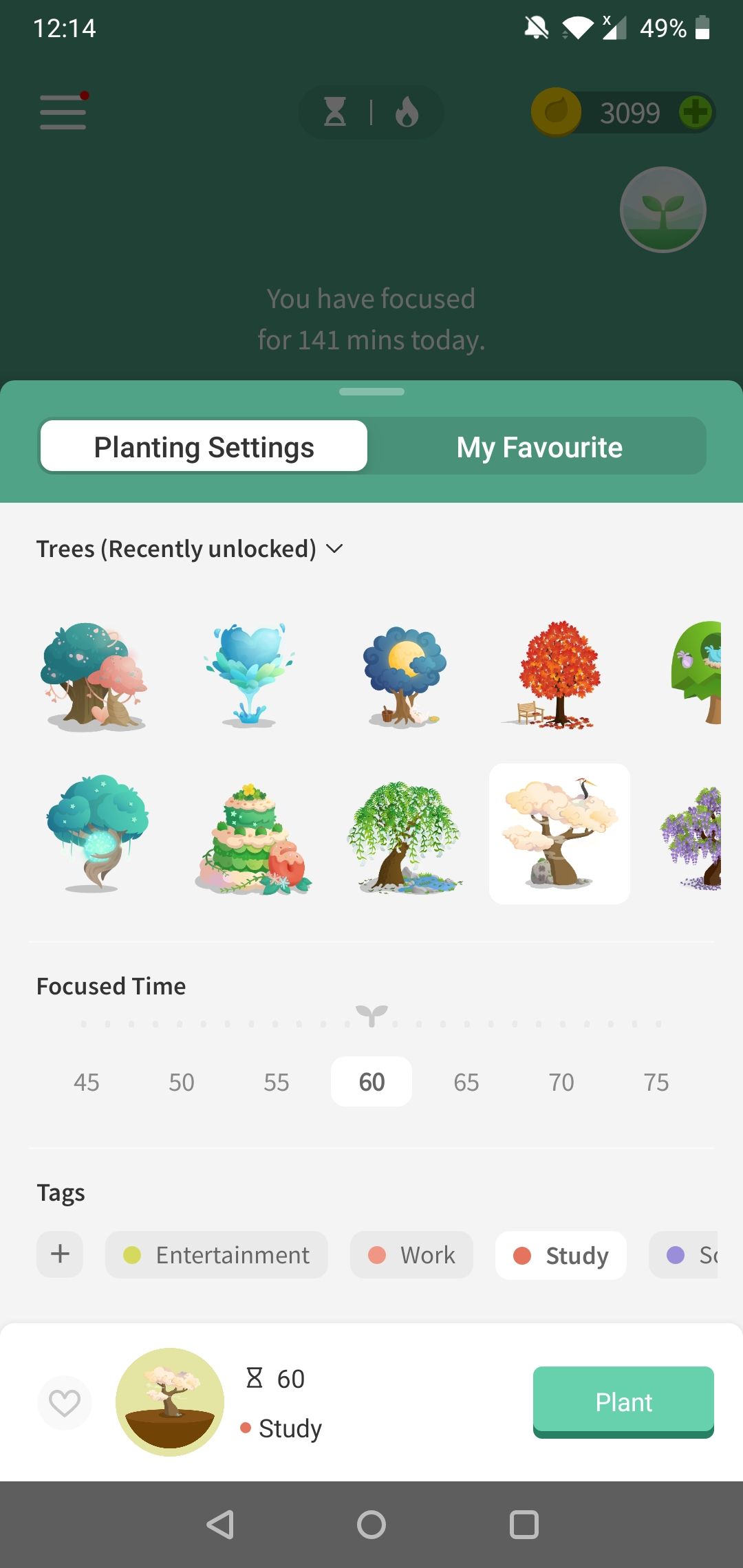Screen dimensions: 743x1568
Task: Tap the plus icon to get more coins
Action: 698,112
